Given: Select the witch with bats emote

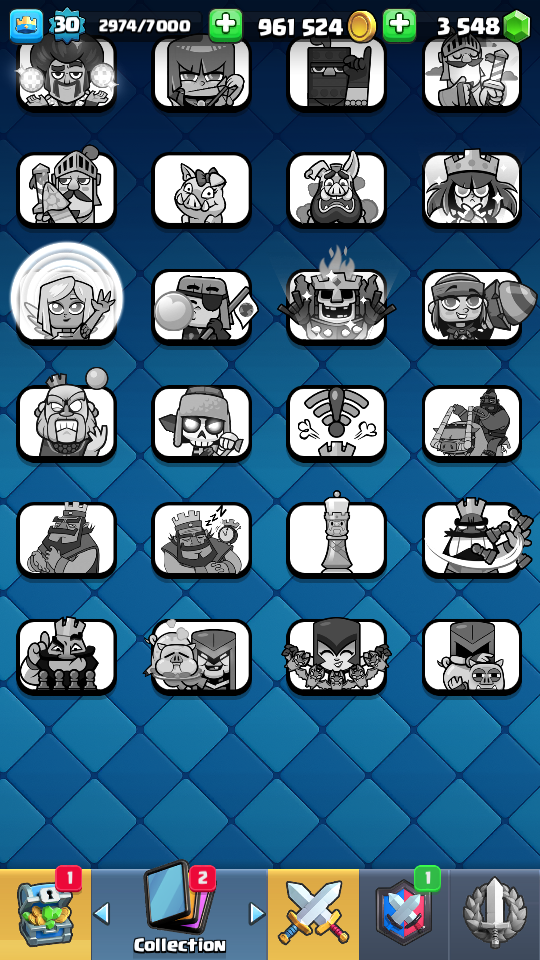Looking at the screenshot, I should (337, 656).
